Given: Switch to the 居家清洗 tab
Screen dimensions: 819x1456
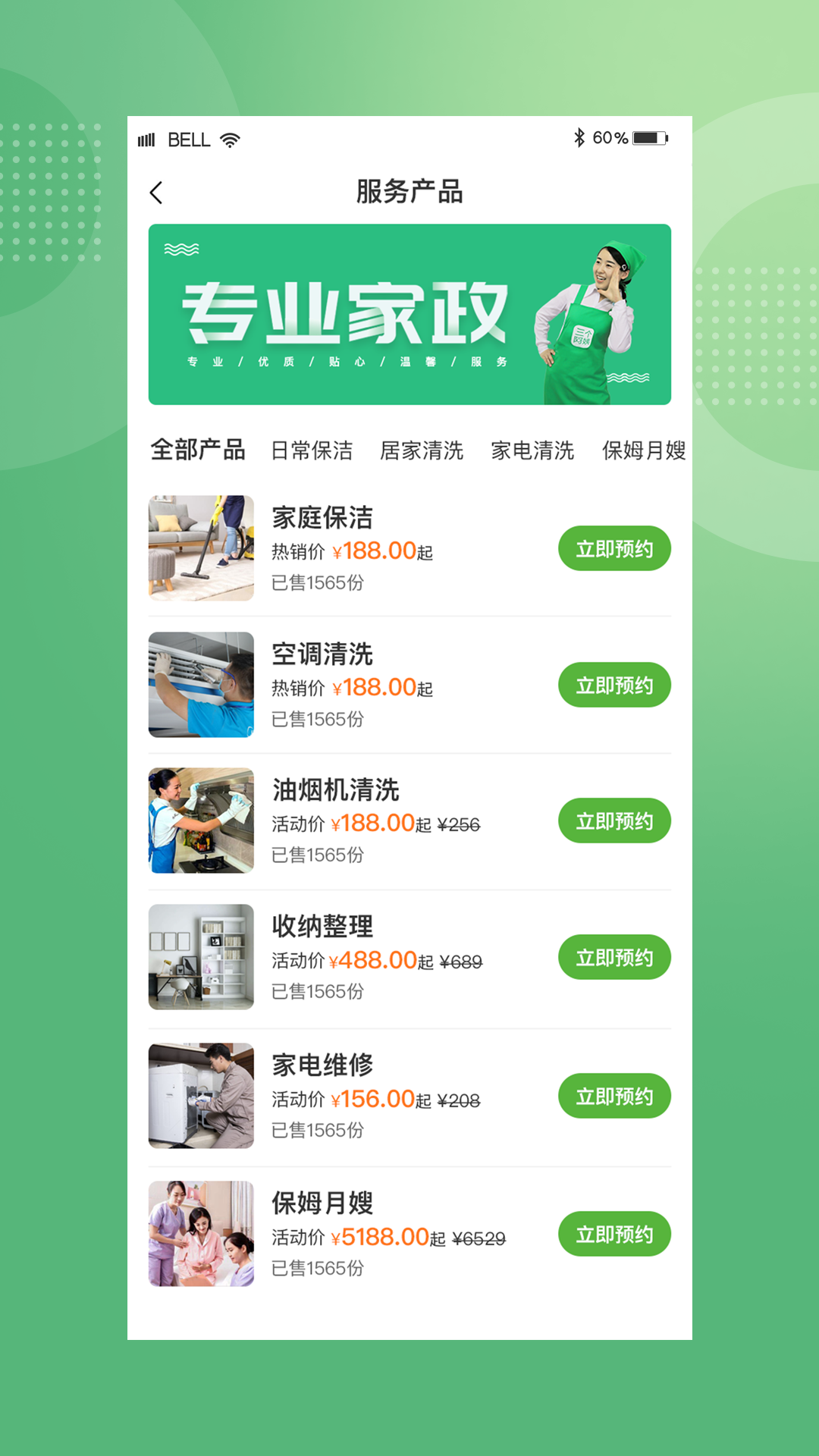Looking at the screenshot, I should 422,450.
